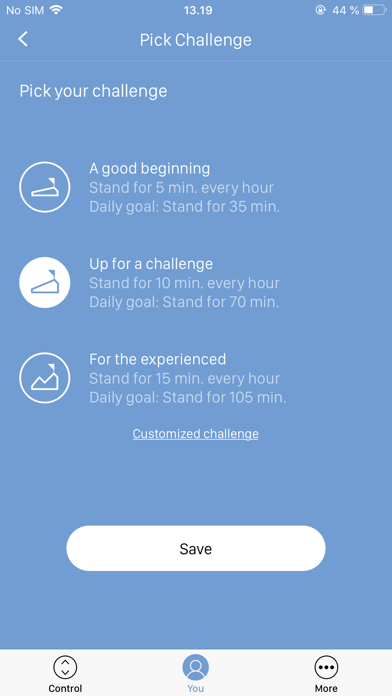Save the selected challenge

(196, 549)
